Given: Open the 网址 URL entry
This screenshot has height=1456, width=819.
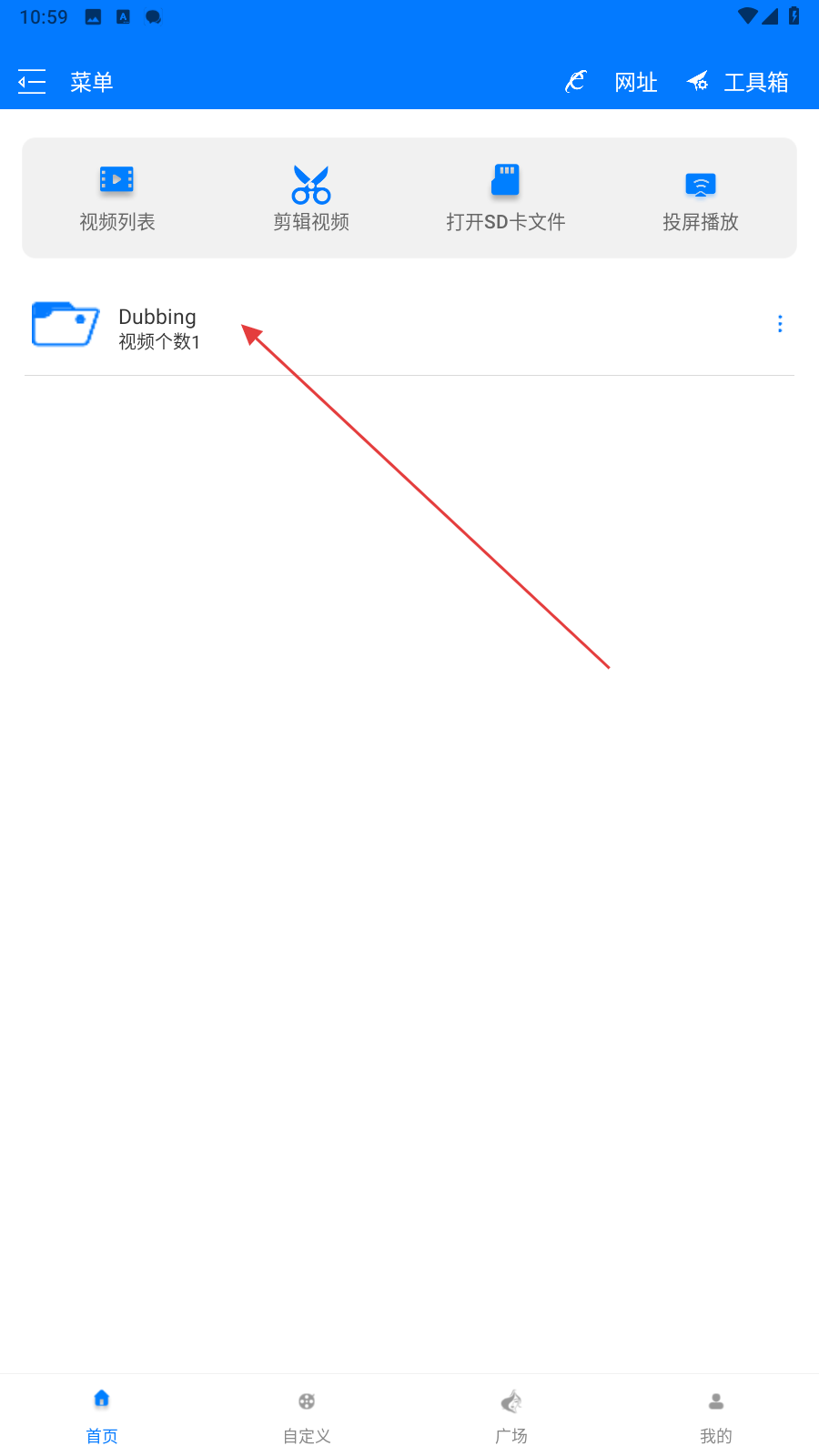Looking at the screenshot, I should click(x=611, y=82).
